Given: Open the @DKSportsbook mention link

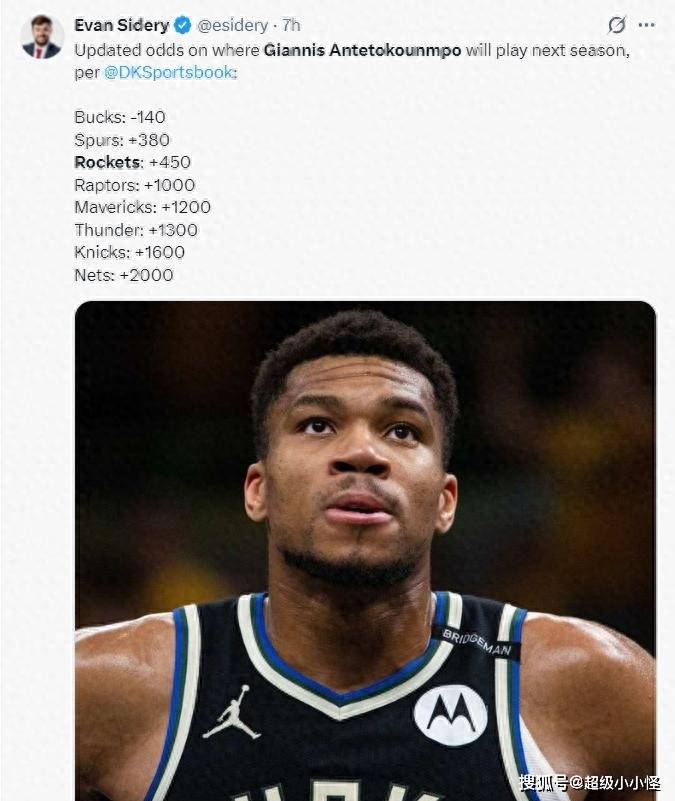Looking at the screenshot, I should tap(169, 72).
